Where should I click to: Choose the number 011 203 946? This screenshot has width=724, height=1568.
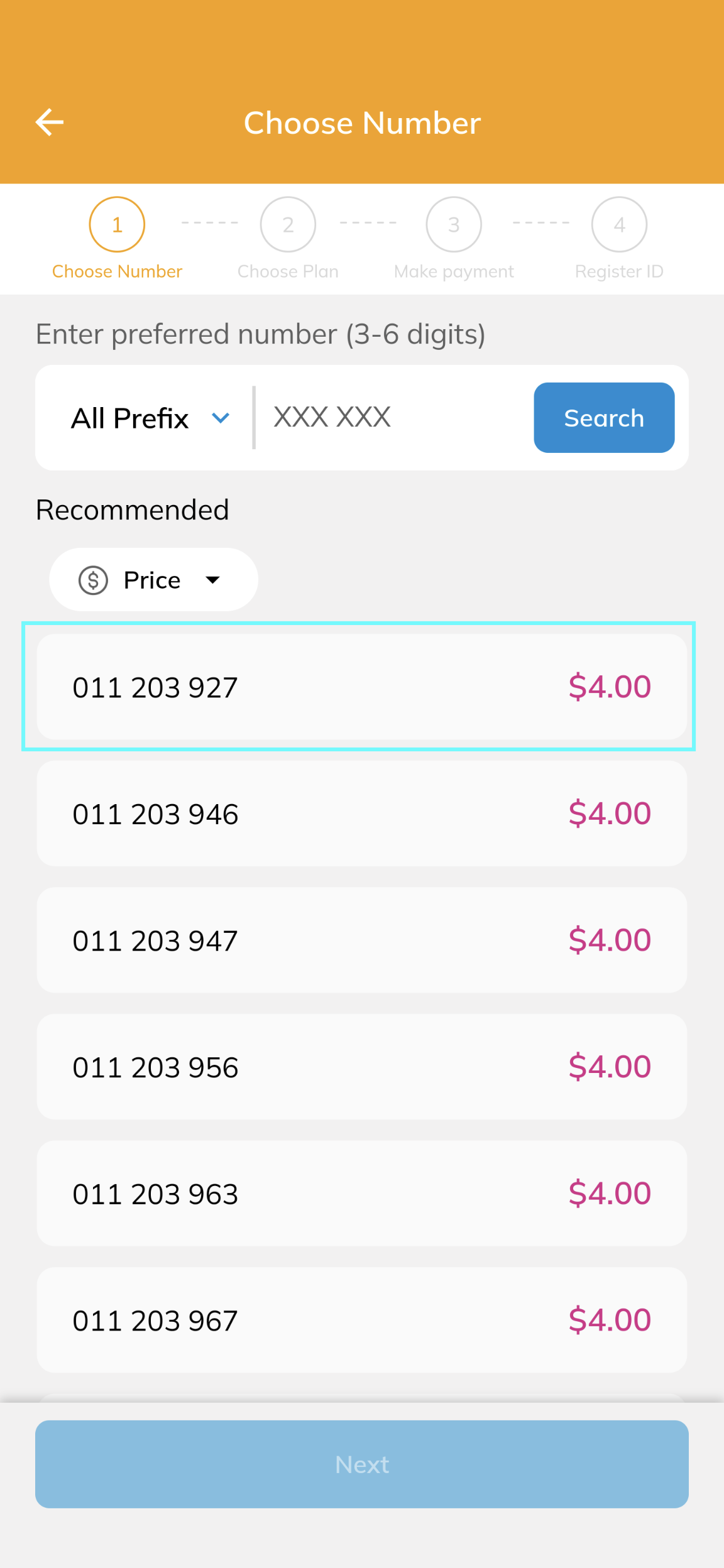(361, 814)
